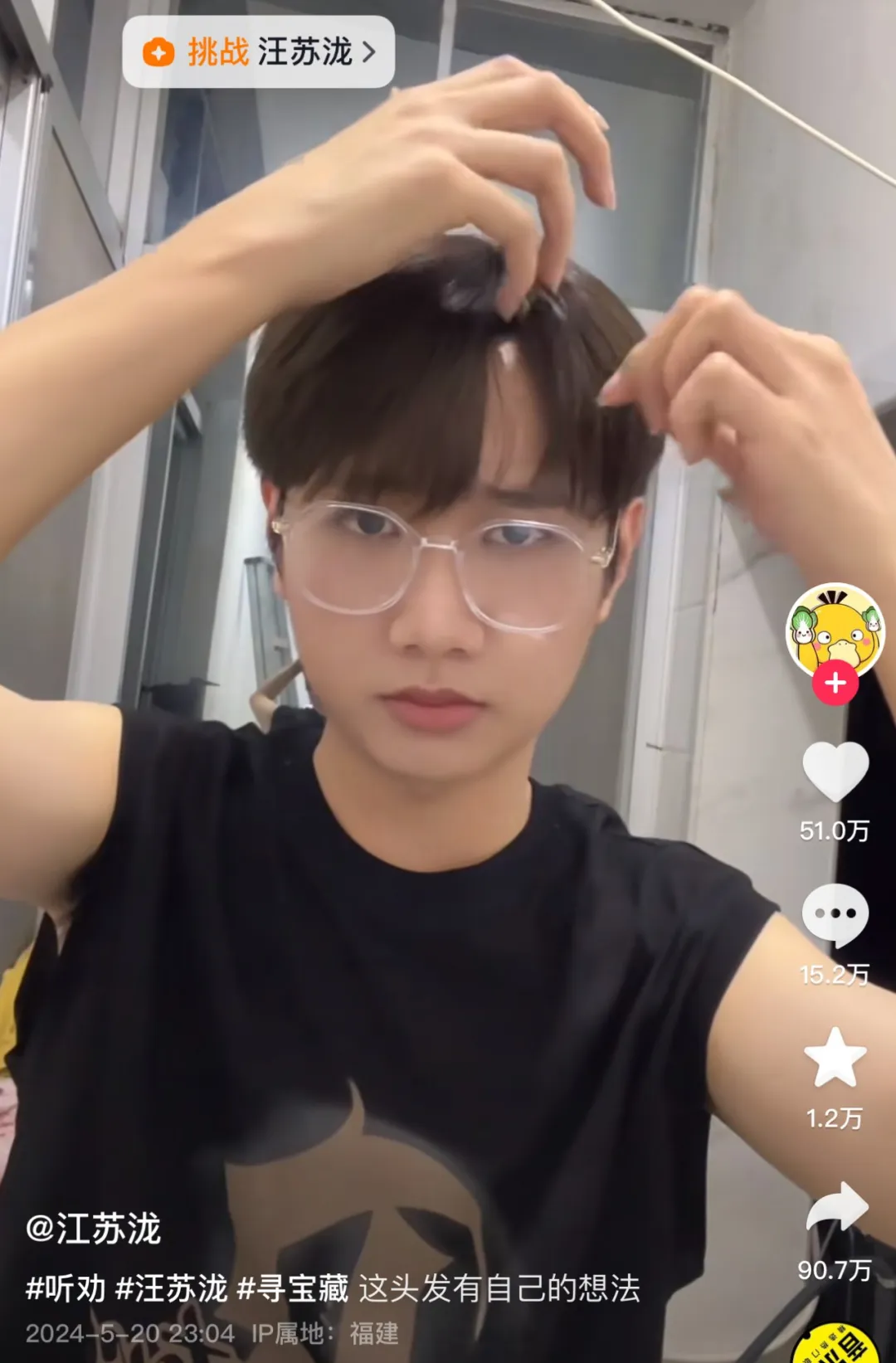The width and height of the screenshot is (896, 1363).
Task: Follow the creator with the red plus
Action: [835, 683]
